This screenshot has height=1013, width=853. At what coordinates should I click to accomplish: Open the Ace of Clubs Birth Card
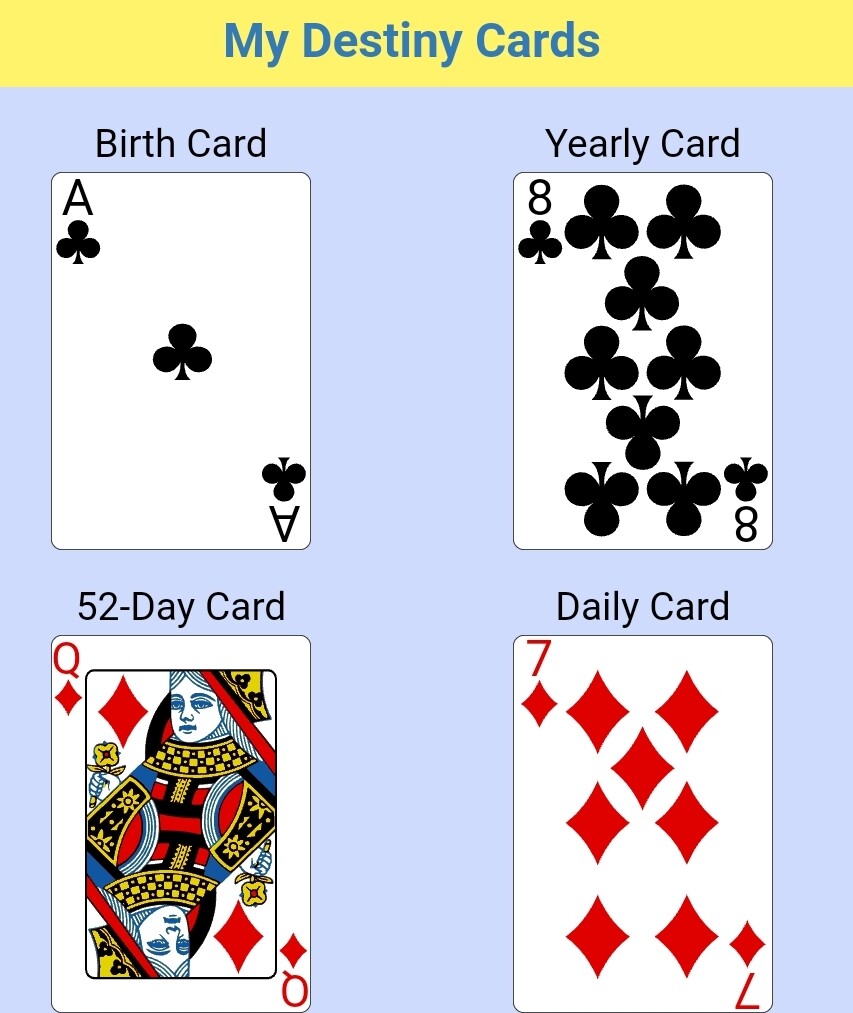181,361
